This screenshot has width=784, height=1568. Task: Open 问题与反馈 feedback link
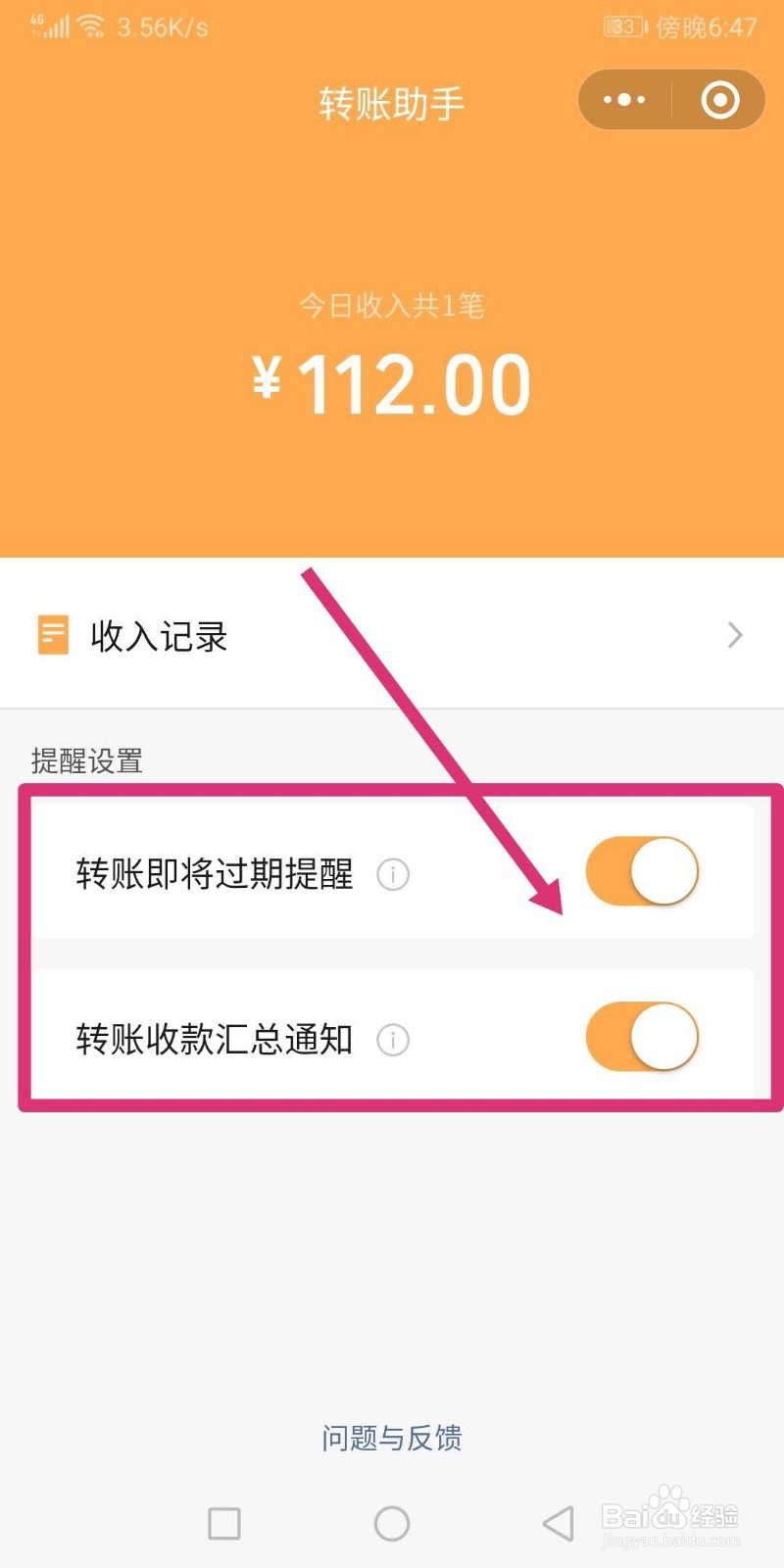[x=392, y=1438]
